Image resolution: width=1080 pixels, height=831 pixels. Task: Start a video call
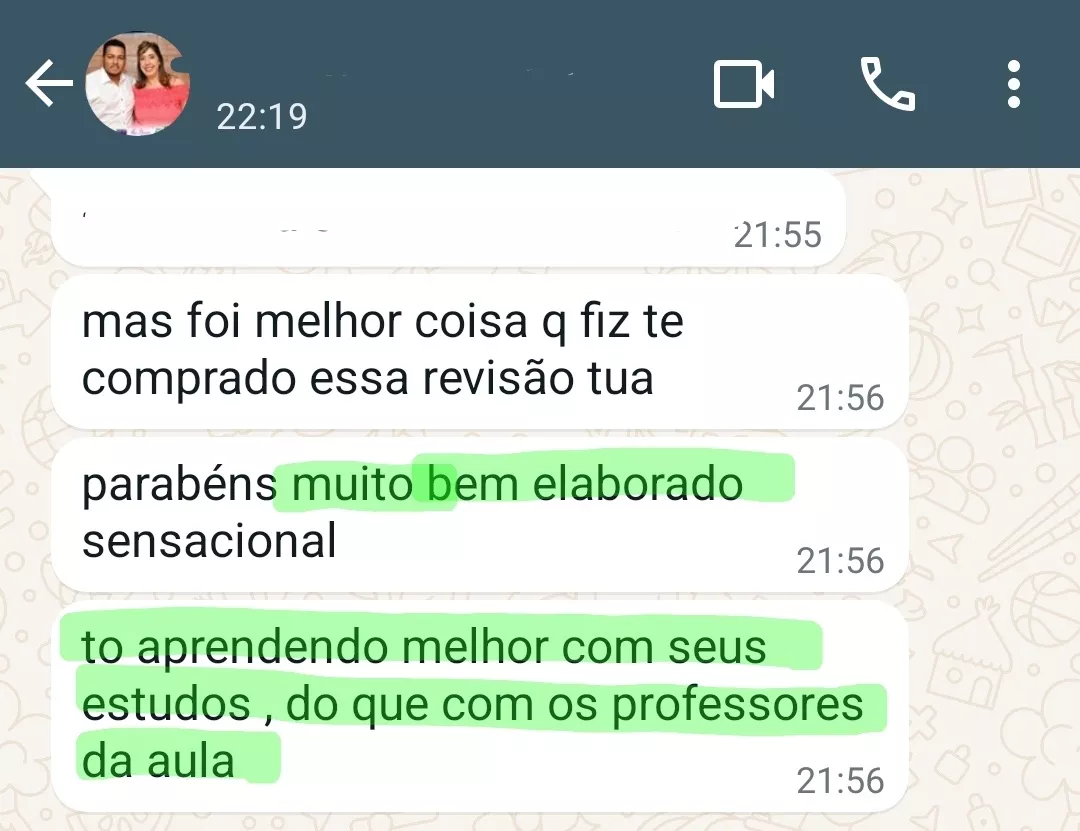(x=744, y=84)
